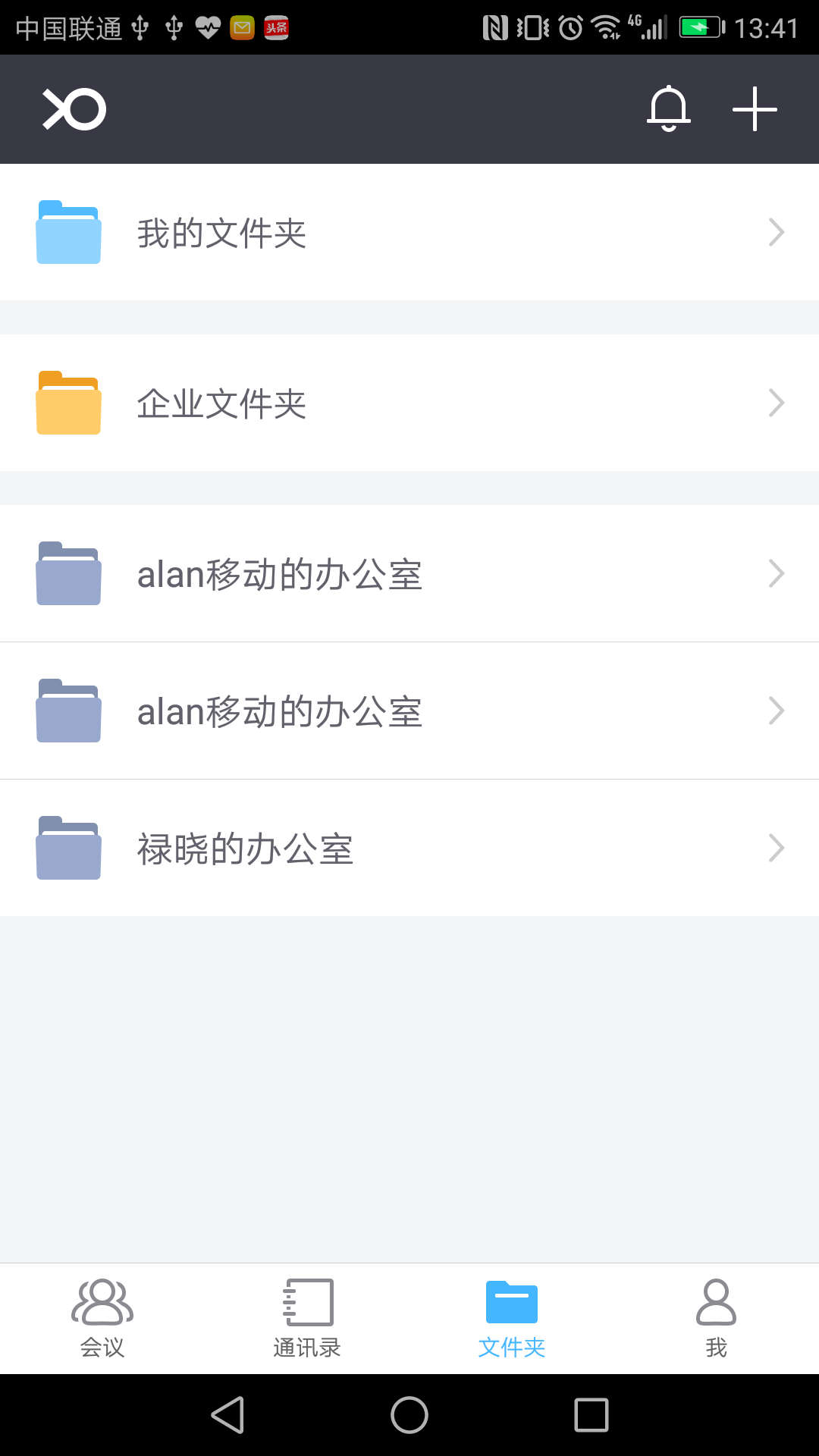Open 禄晓的办公室 folder
This screenshot has width=819, height=1456.
click(x=245, y=847)
